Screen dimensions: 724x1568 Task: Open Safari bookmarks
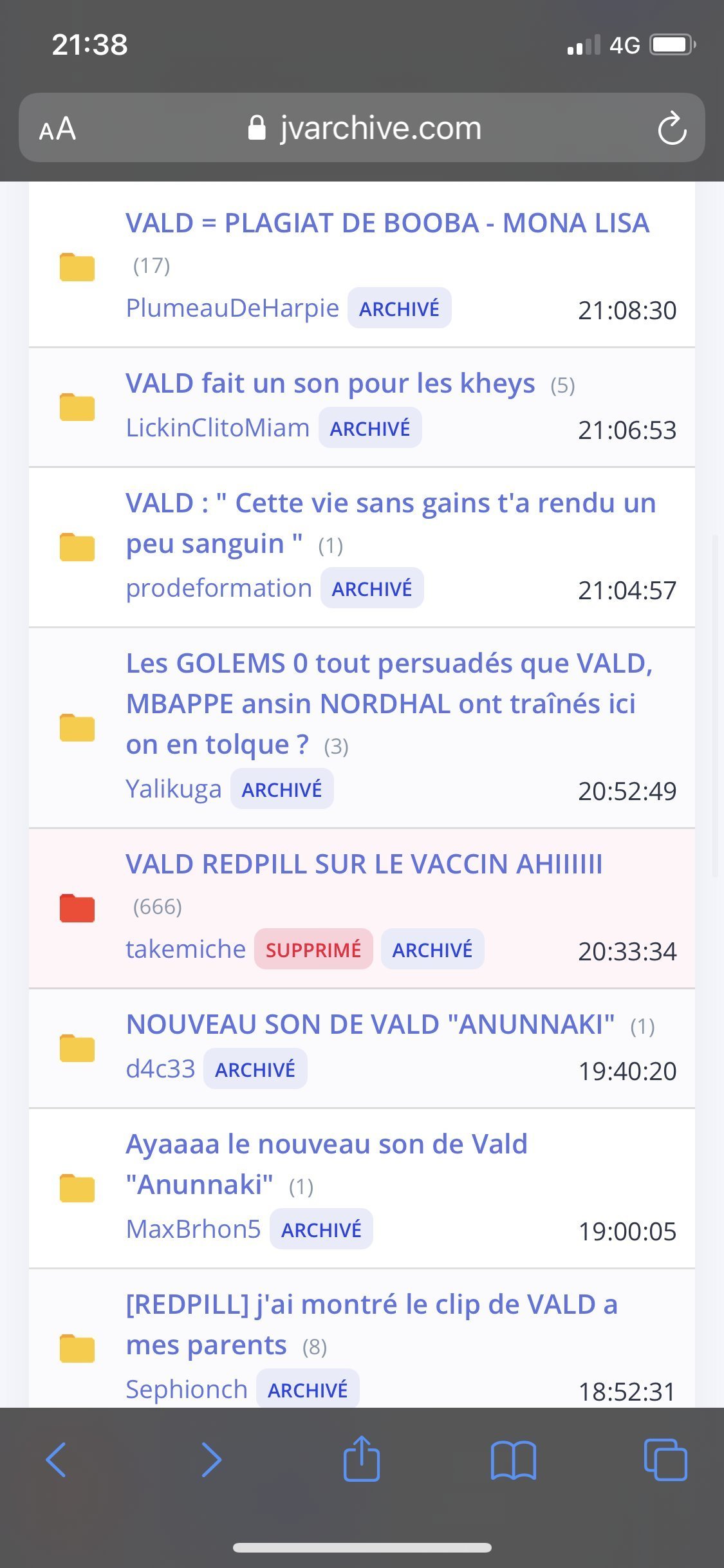513,1460
